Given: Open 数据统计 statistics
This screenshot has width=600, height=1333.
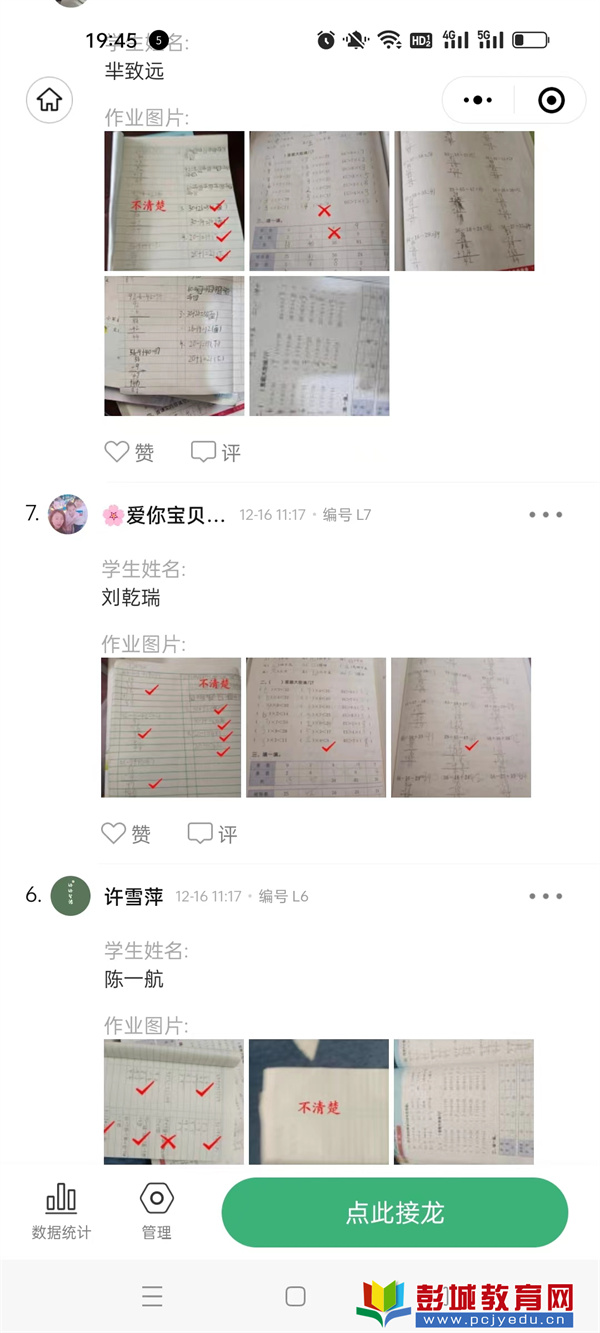Looking at the screenshot, I should pyautogui.click(x=61, y=1212).
